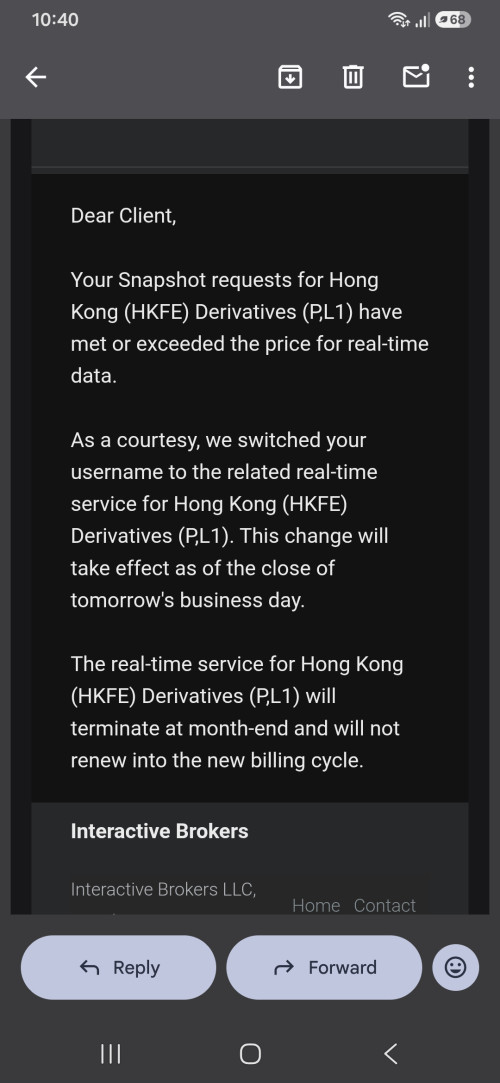The height and width of the screenshot is (1083, 500).
Task: Delete this email with trash icon
Action: click(x=353, y=77)
